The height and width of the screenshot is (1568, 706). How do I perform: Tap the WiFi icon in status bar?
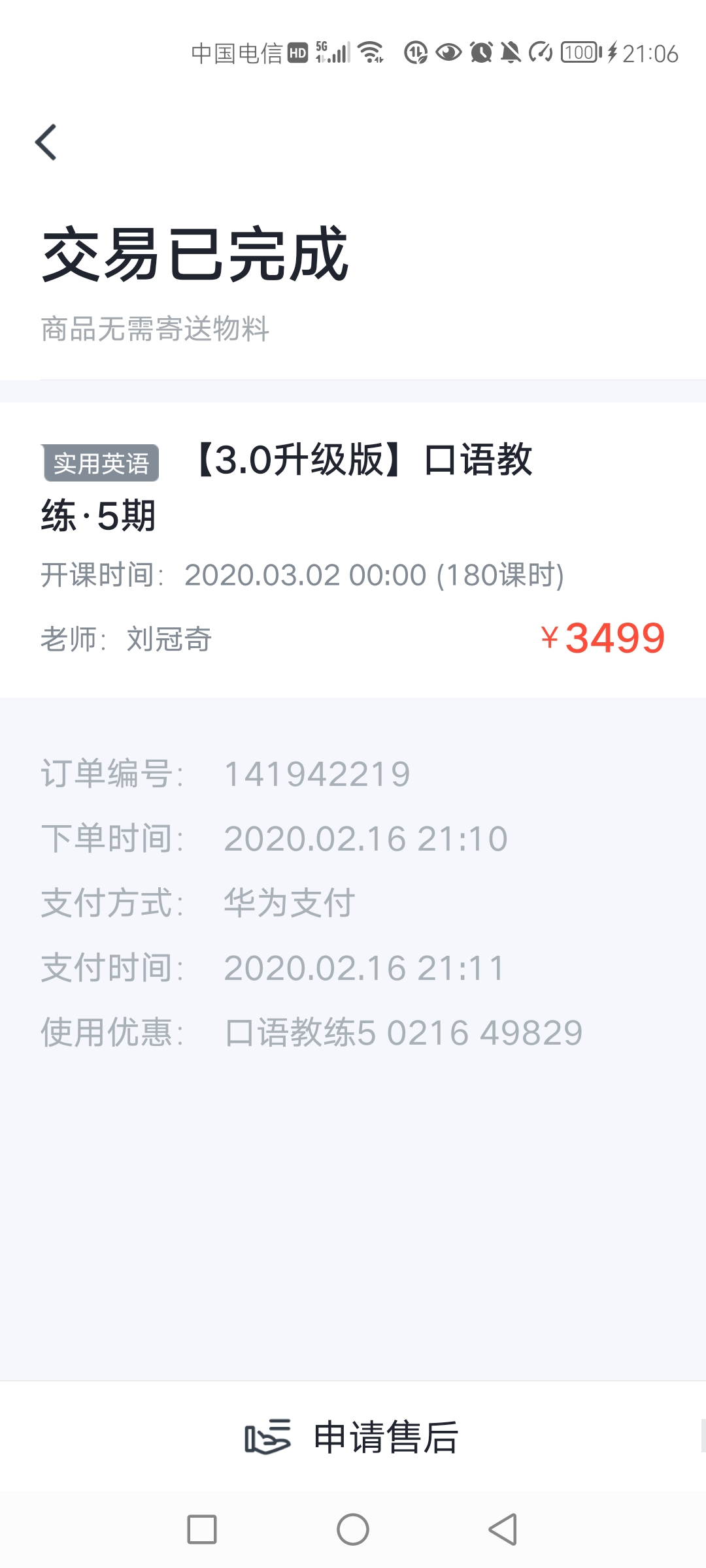pyautogui.click(x=371, y=52)
